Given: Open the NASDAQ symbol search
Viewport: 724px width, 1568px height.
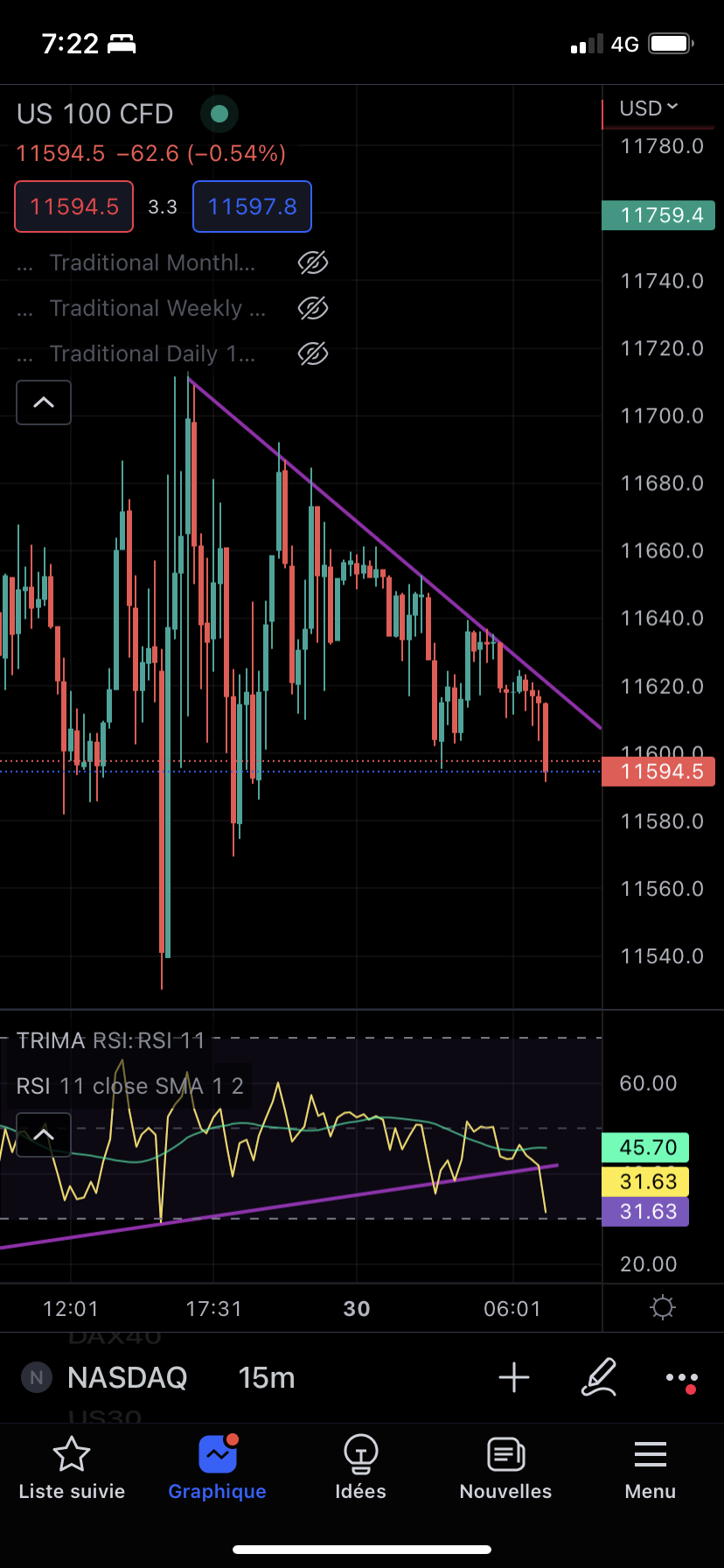Looking at the screenshot, I should [128, 1378].
